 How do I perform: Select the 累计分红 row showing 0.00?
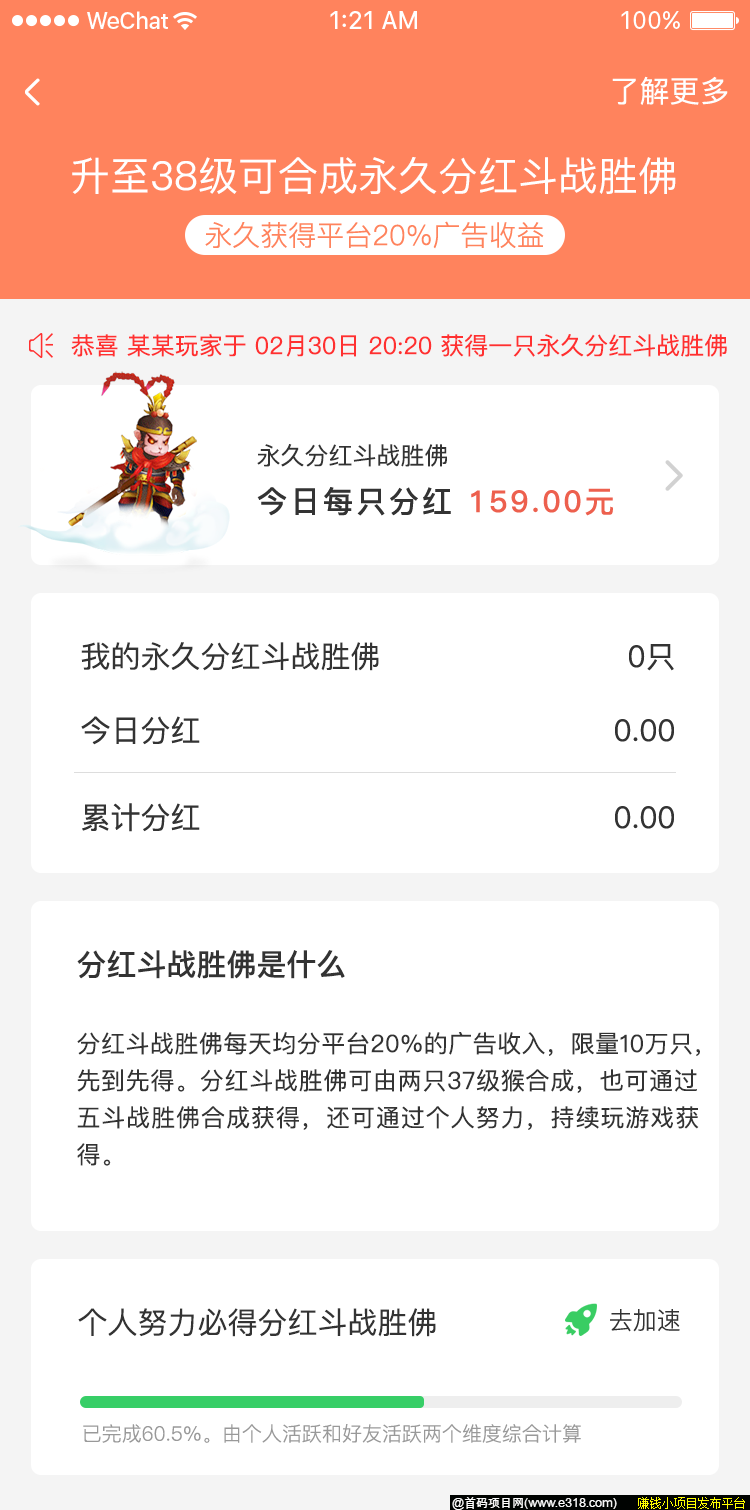click(x=375, y=817)
